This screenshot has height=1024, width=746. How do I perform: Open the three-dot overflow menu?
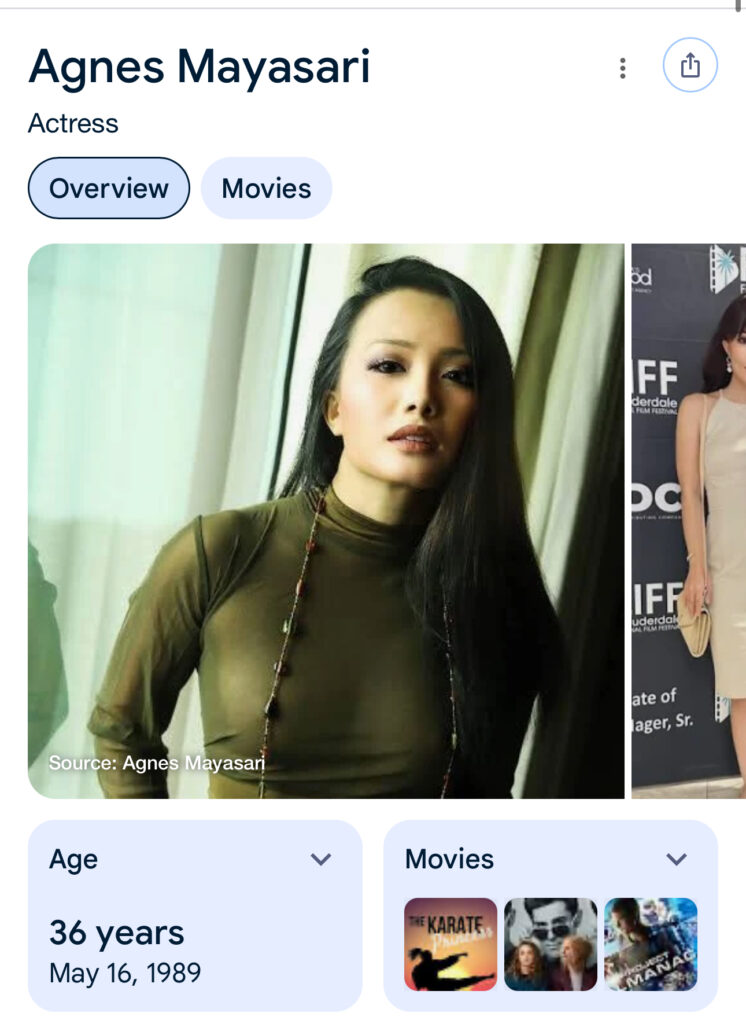coord(622,68)
